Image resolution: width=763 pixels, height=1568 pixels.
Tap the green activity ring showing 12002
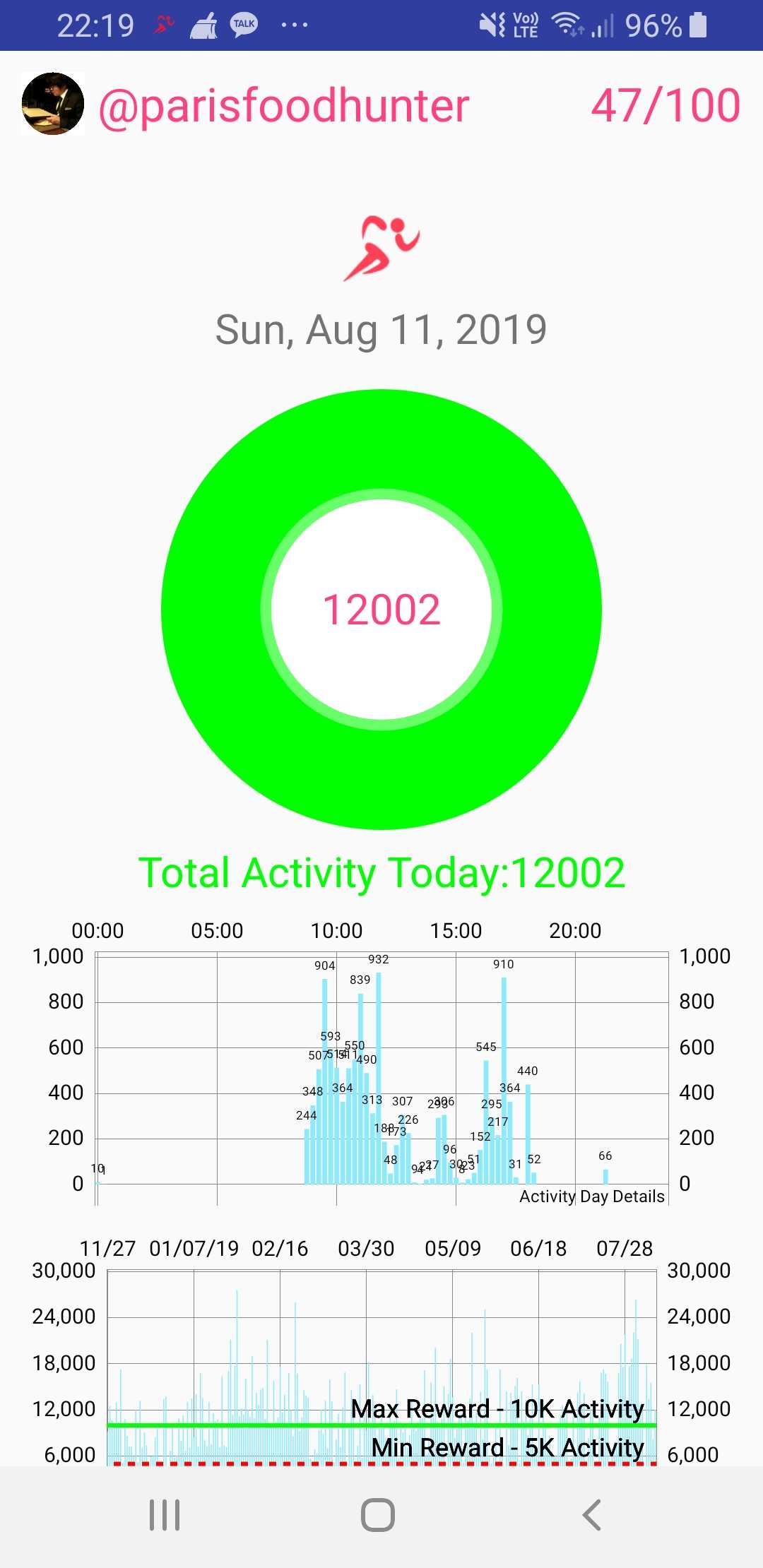(x=381, y=610)
